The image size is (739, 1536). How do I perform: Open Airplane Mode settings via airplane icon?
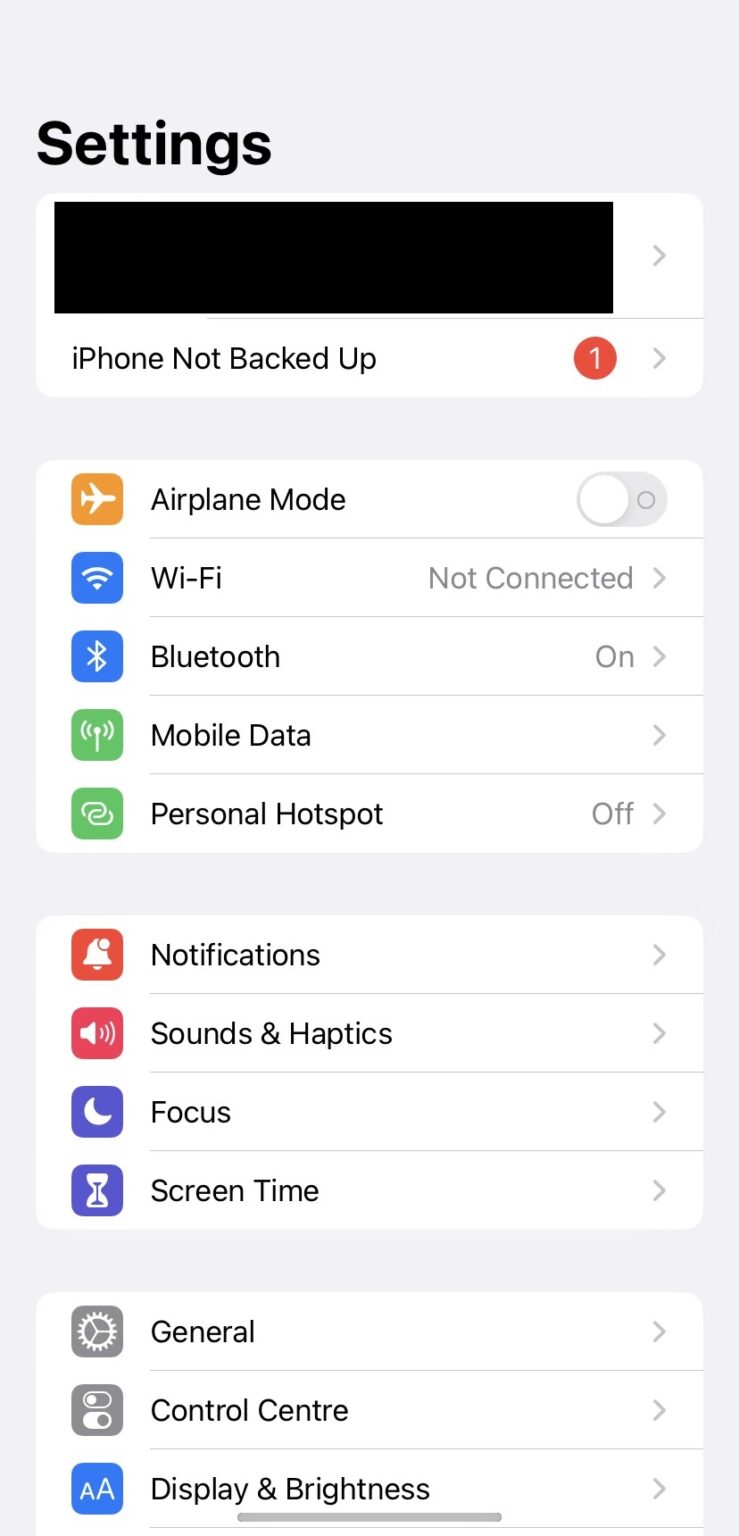(96, 499)
